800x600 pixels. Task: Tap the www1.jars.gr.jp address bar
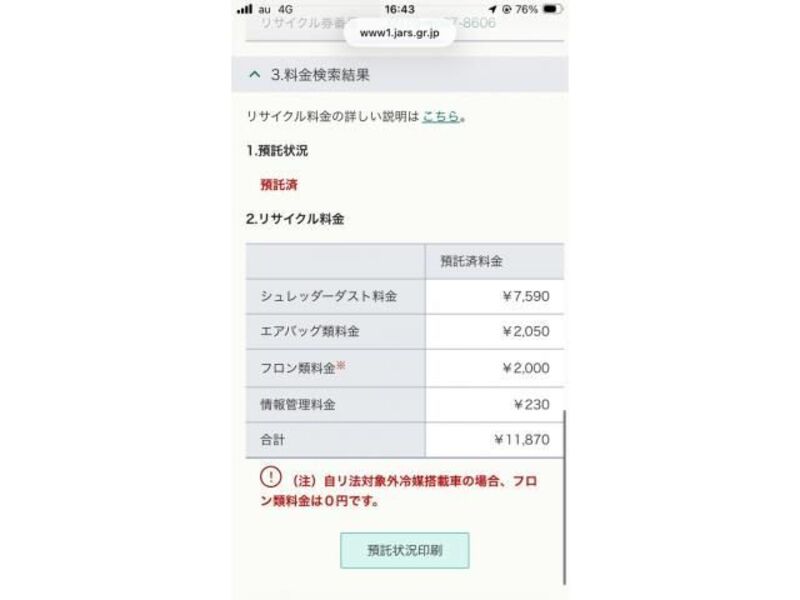(x=399, y=32)
